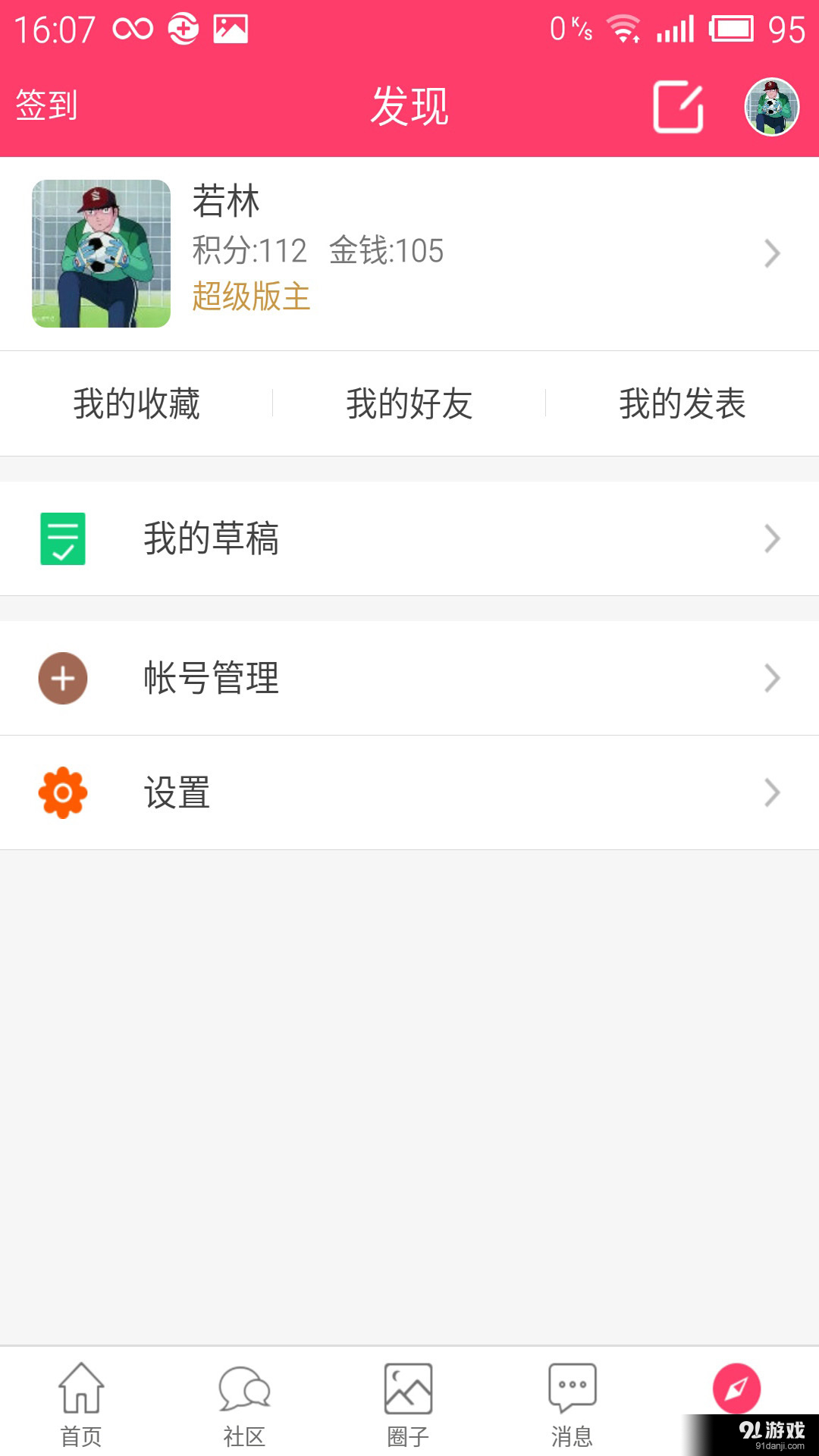
Task: Open the compose post icon in top bar
Action: pos(677,106)
